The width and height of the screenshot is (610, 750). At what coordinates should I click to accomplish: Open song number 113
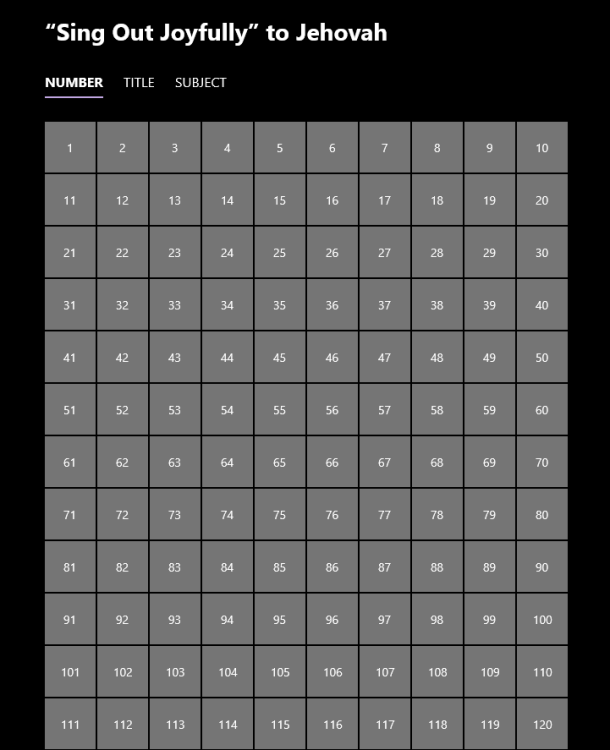tap(175, 725)
